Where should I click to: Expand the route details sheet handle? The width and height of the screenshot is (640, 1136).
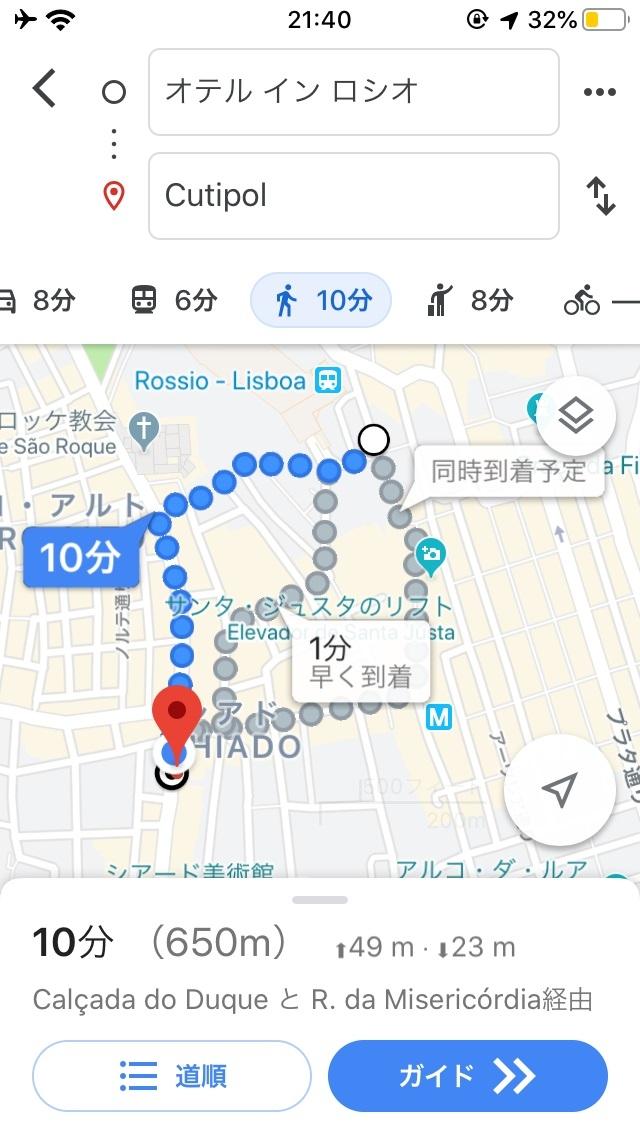tap(320, 900)
